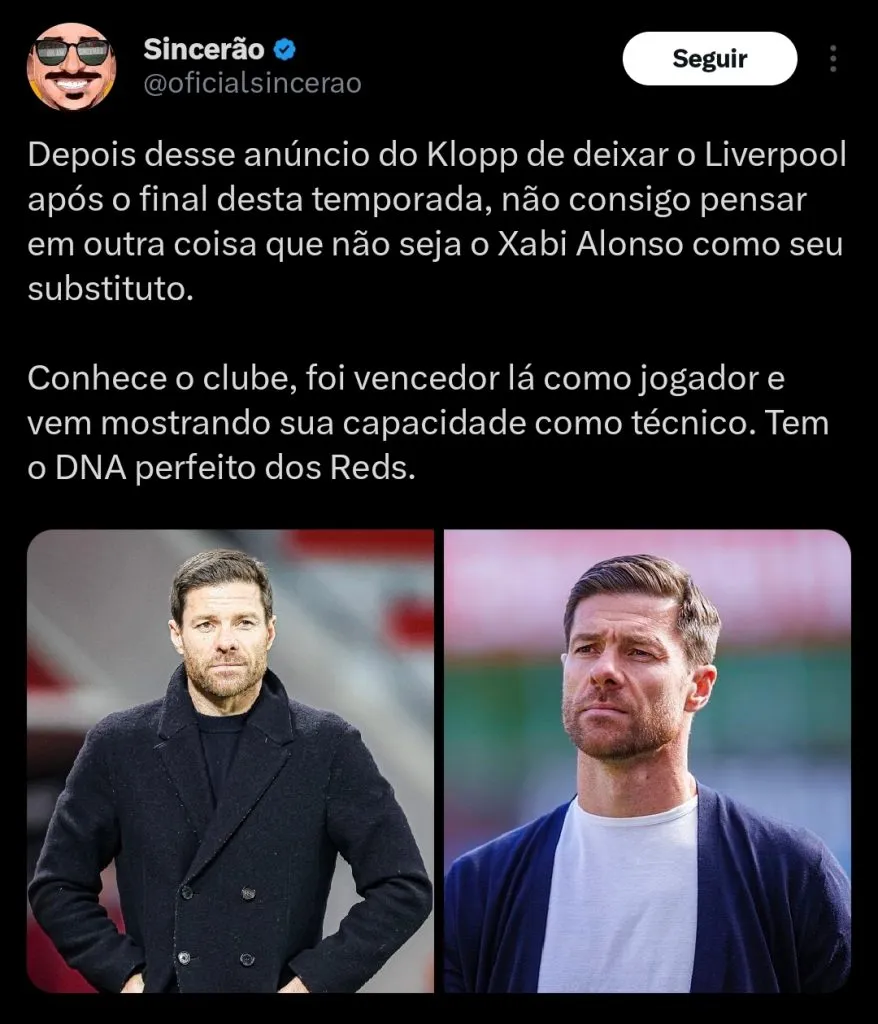Follow Sincerão with the Seguir button
The height and width of the screenshot is (1024, 878).
click(x=709, y=59)
